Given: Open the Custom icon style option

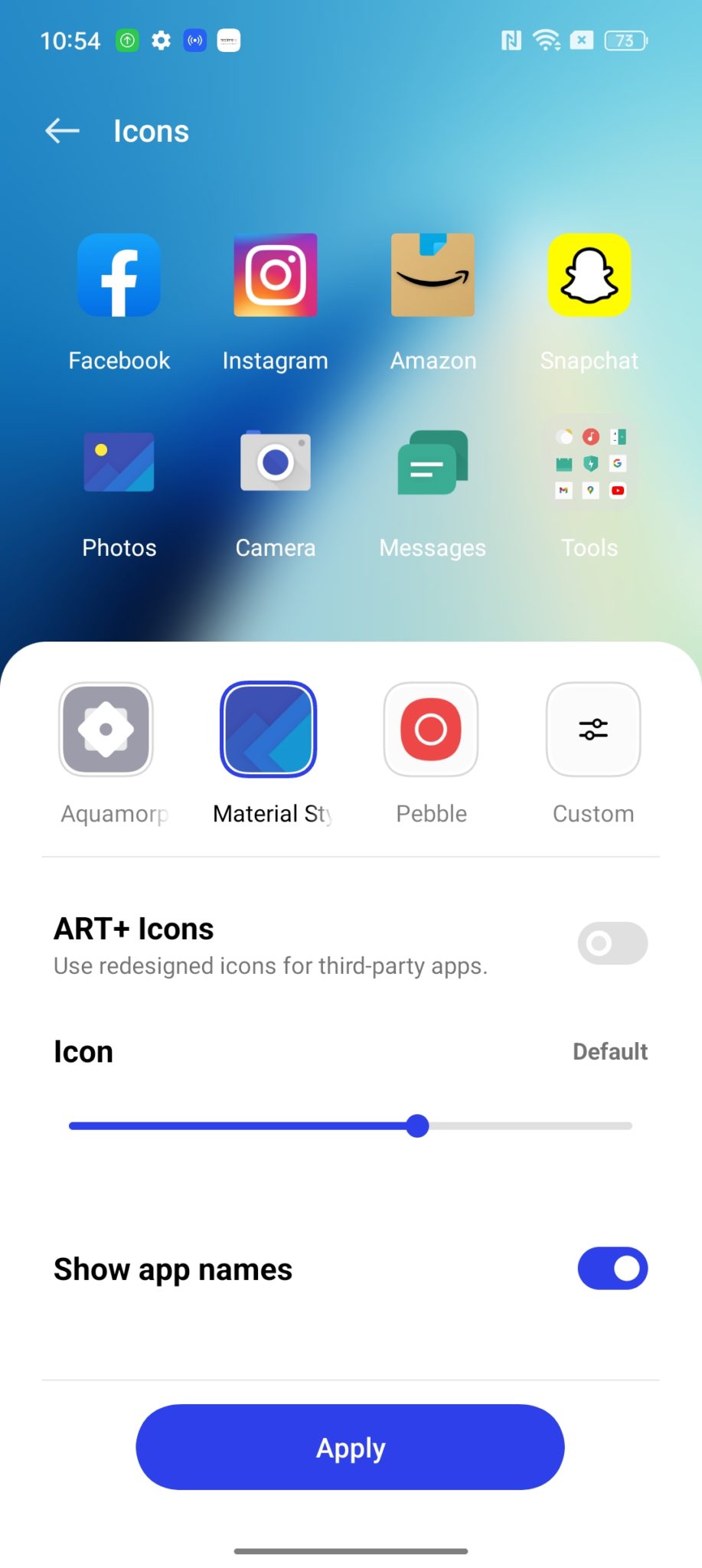Looking at the screenshot, I should coord(593,730).
